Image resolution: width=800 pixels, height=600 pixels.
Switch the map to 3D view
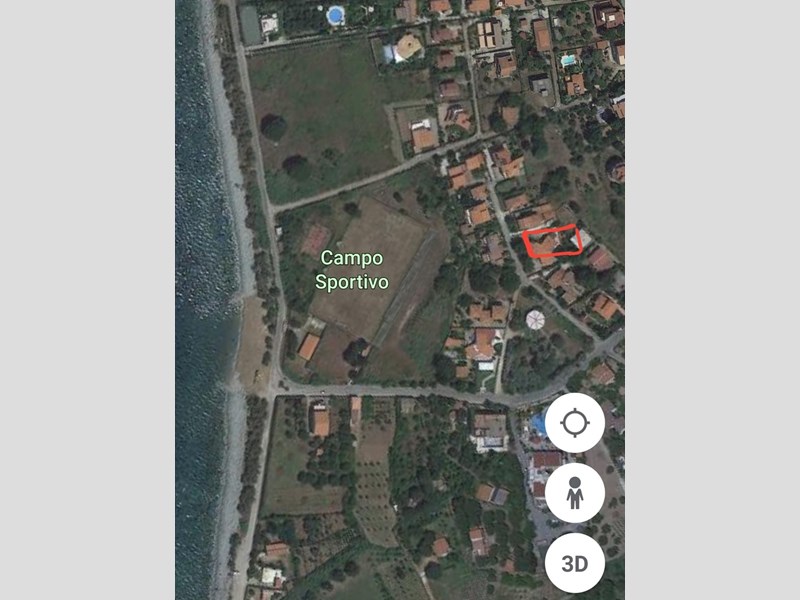click(575, 562)
